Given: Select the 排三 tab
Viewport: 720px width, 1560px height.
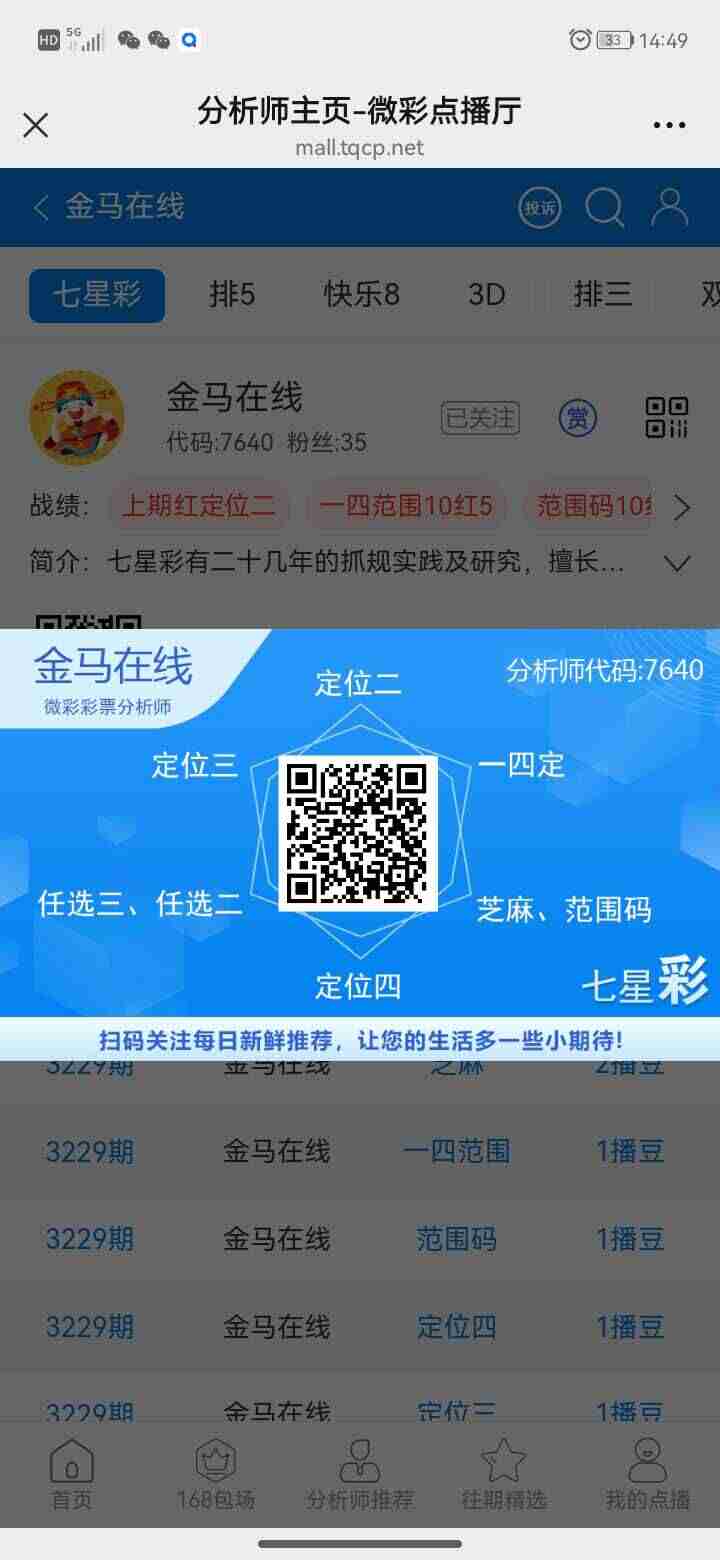Looking at the screenshot, I should pyautogui.click(x=604, y=294).
